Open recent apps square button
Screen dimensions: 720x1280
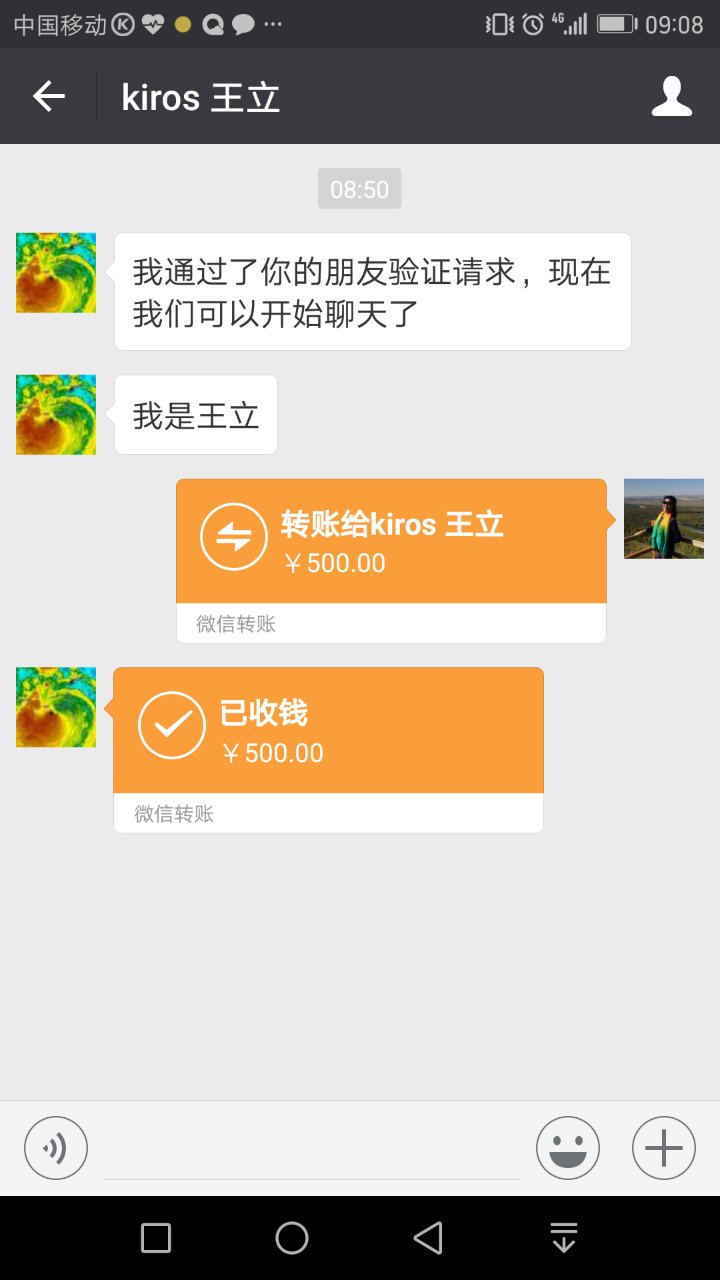(156, 1238)
